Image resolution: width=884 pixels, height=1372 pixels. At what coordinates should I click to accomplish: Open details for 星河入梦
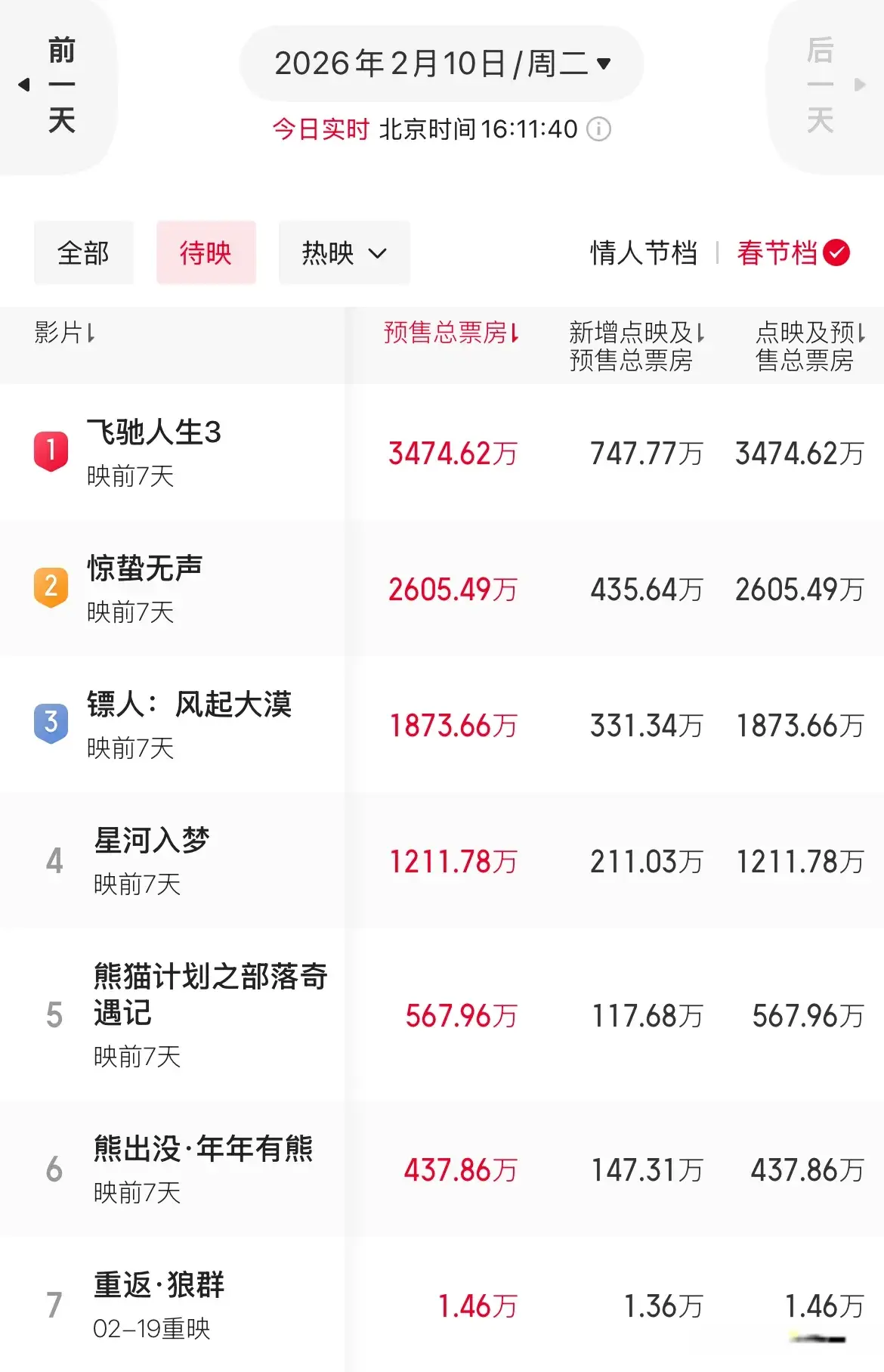pyautogui.click(x=151, y=841)
